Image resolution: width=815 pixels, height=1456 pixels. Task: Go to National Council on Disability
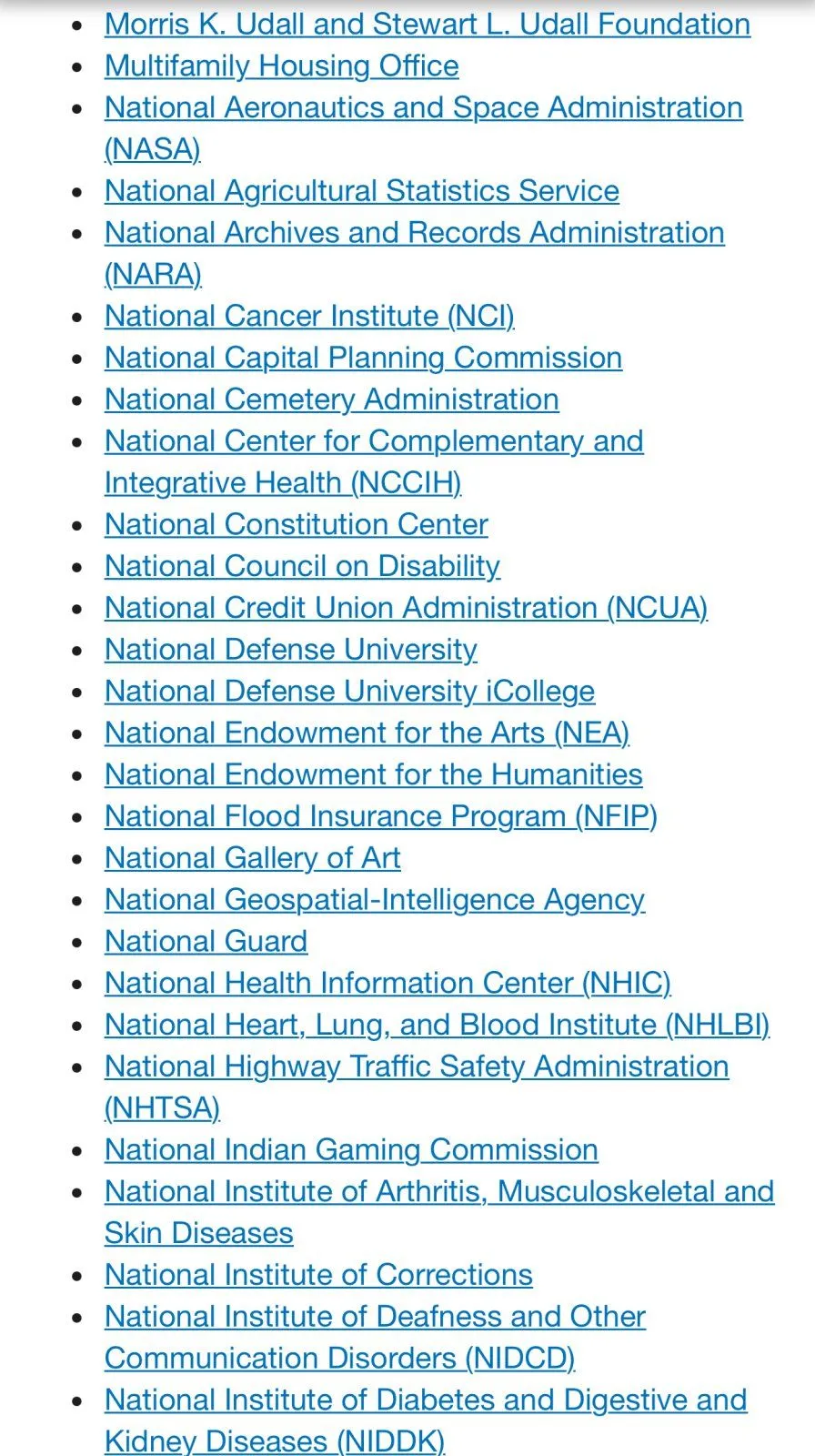tap(302, 567)
